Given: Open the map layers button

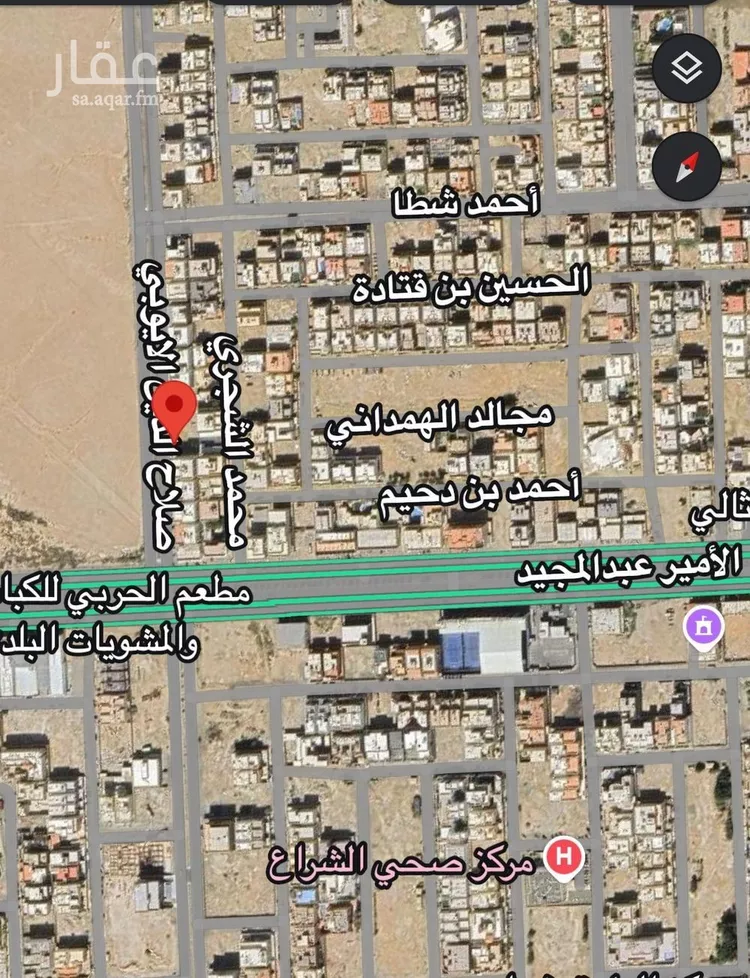Looking at the screenshot, I should (686, 69).
